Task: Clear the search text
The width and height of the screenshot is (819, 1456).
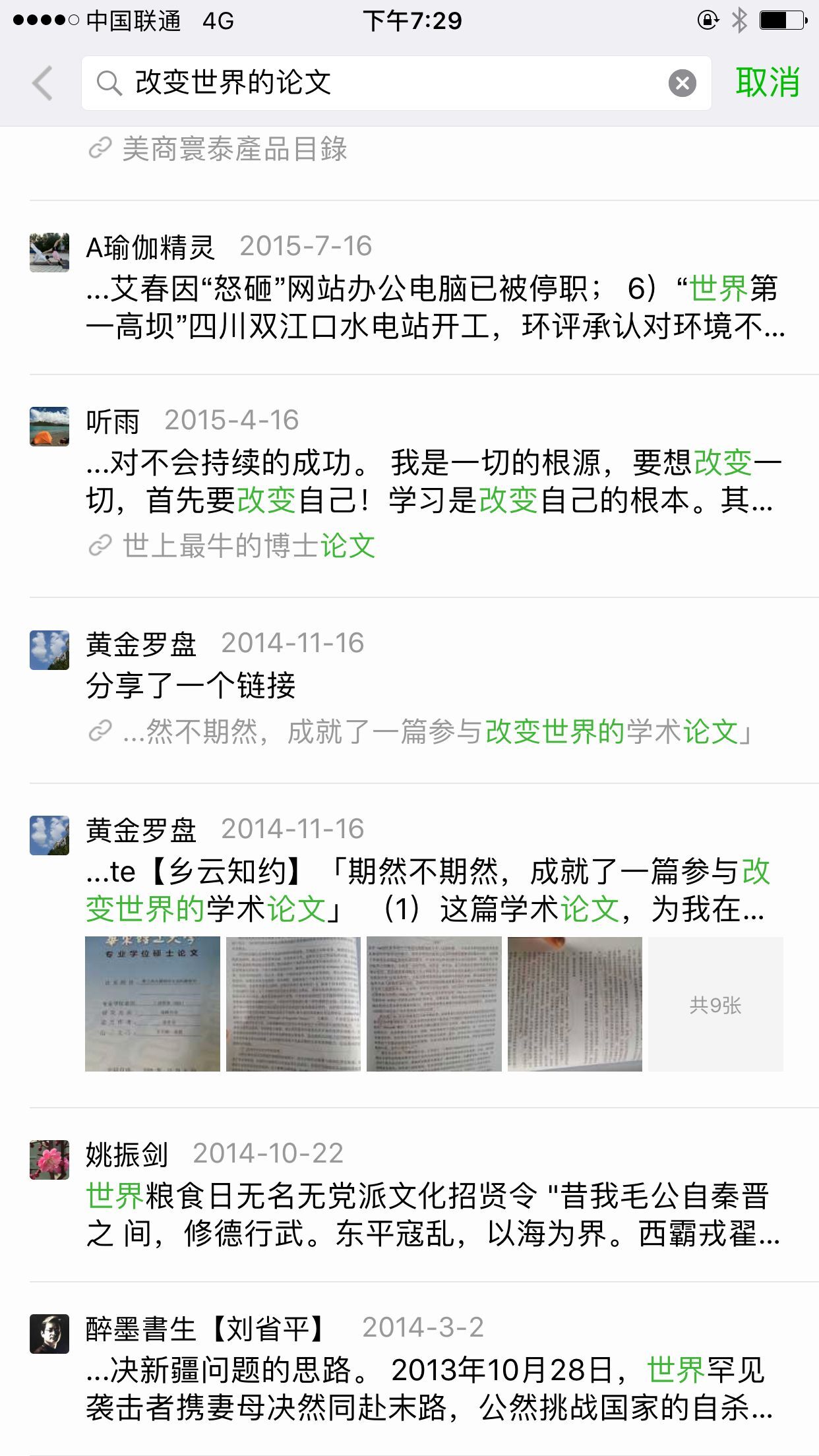Action: [682, 83]
